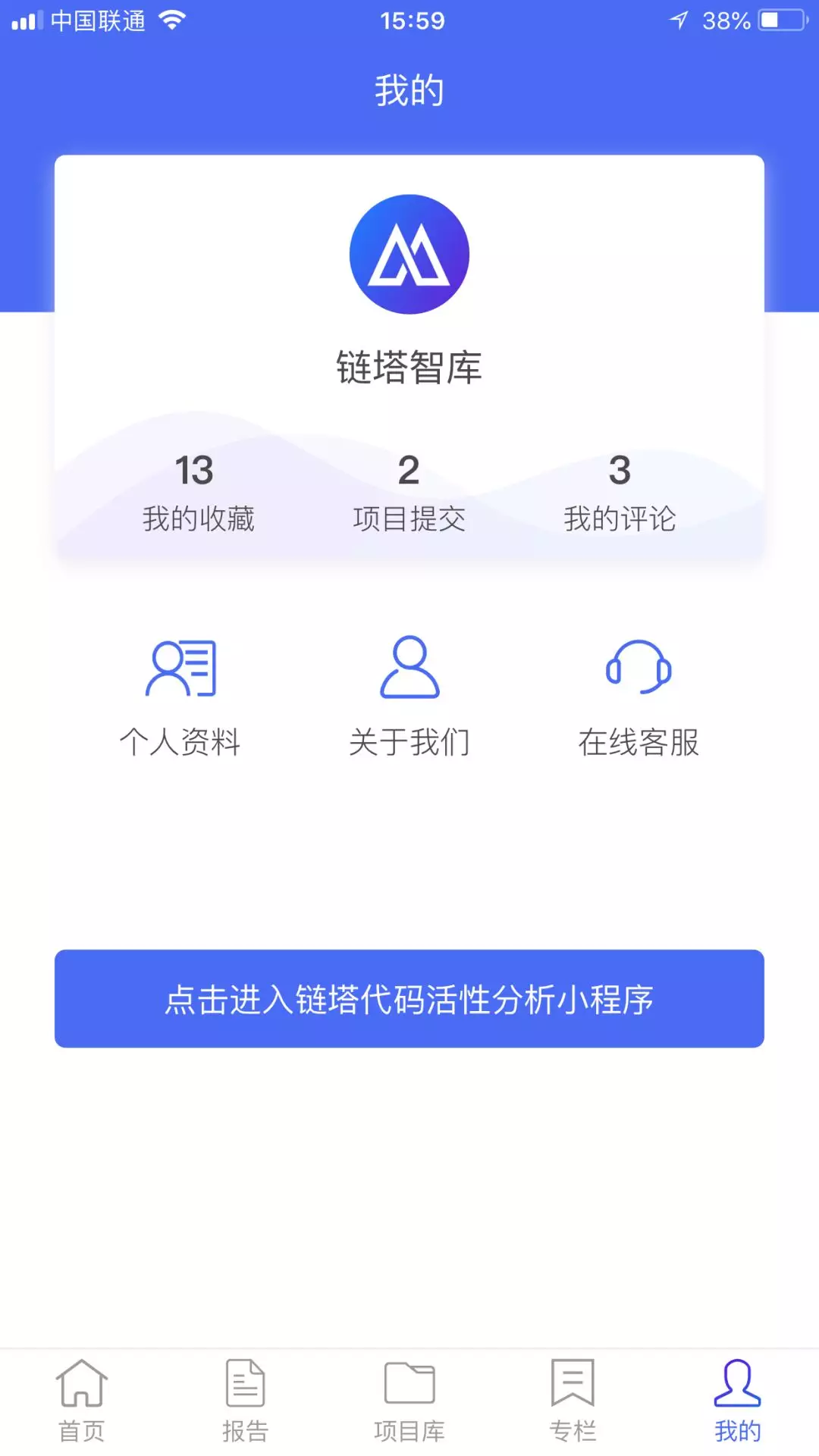Open 关于我们 about page
This screenshot has width=819, height=1456.
coord(409,697)
